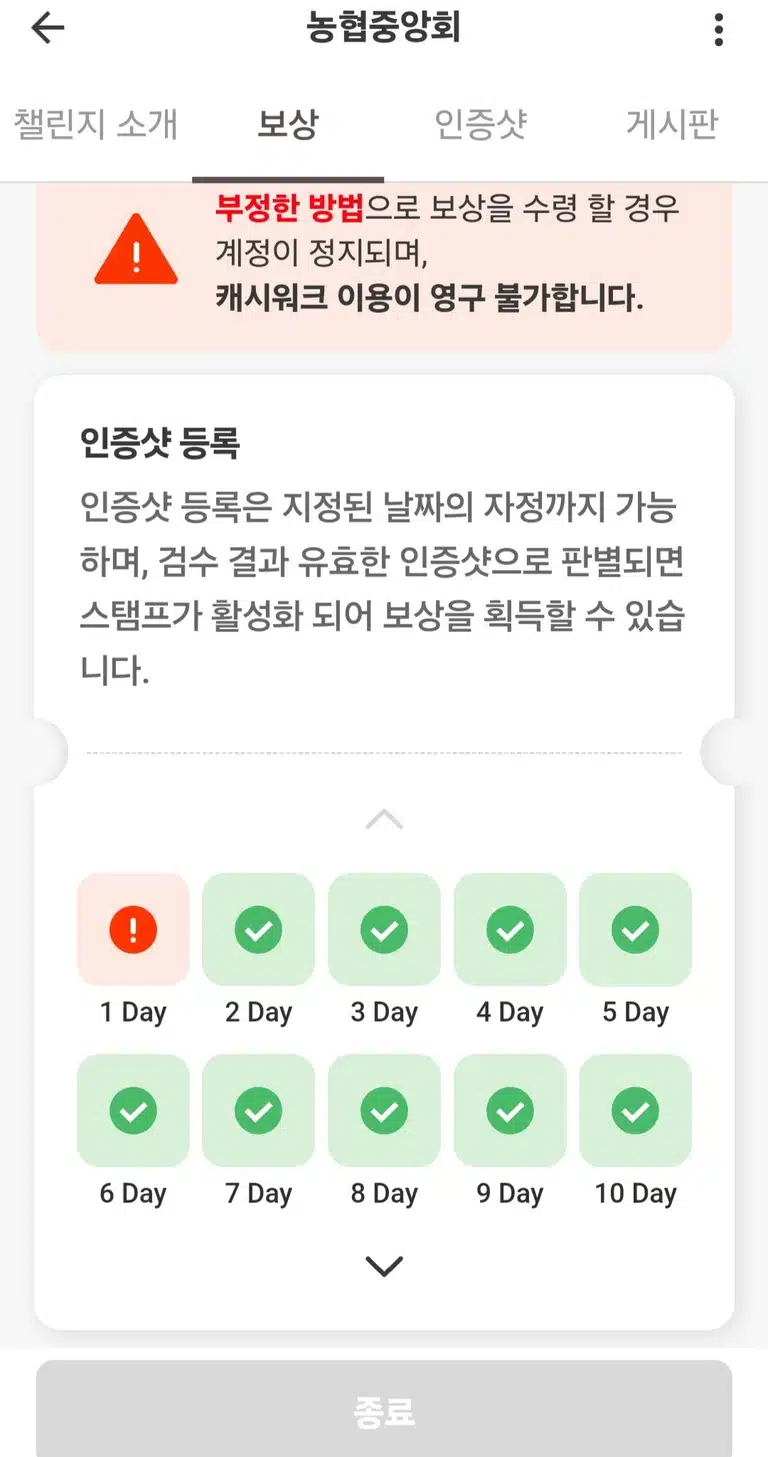Collapse the stamp list with the up chevron

(384, 820)
